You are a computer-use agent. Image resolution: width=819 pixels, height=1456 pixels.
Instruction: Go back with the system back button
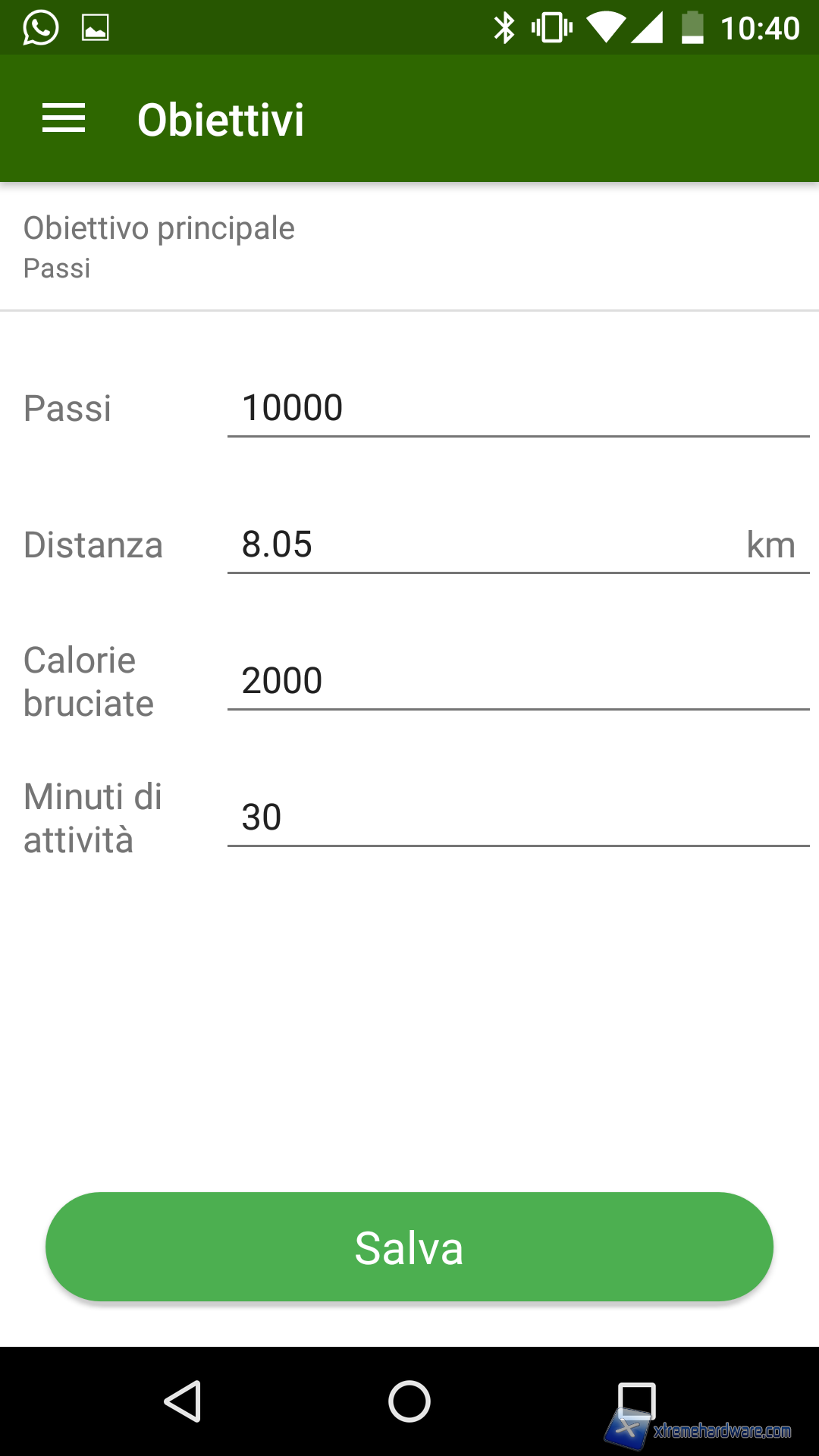click(x=183, y=1401)
